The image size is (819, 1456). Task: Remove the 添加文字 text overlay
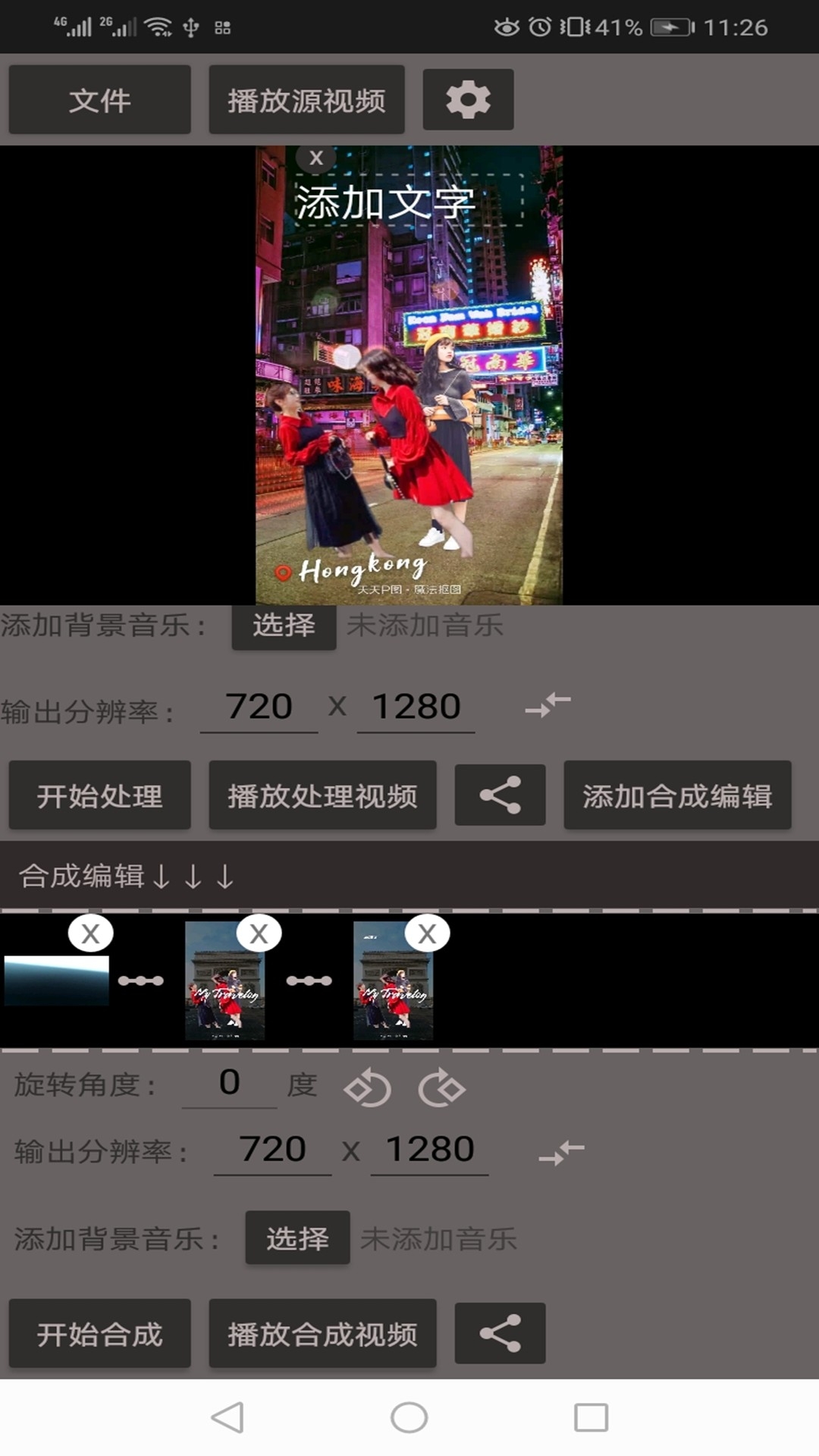[x=316, y=158]
